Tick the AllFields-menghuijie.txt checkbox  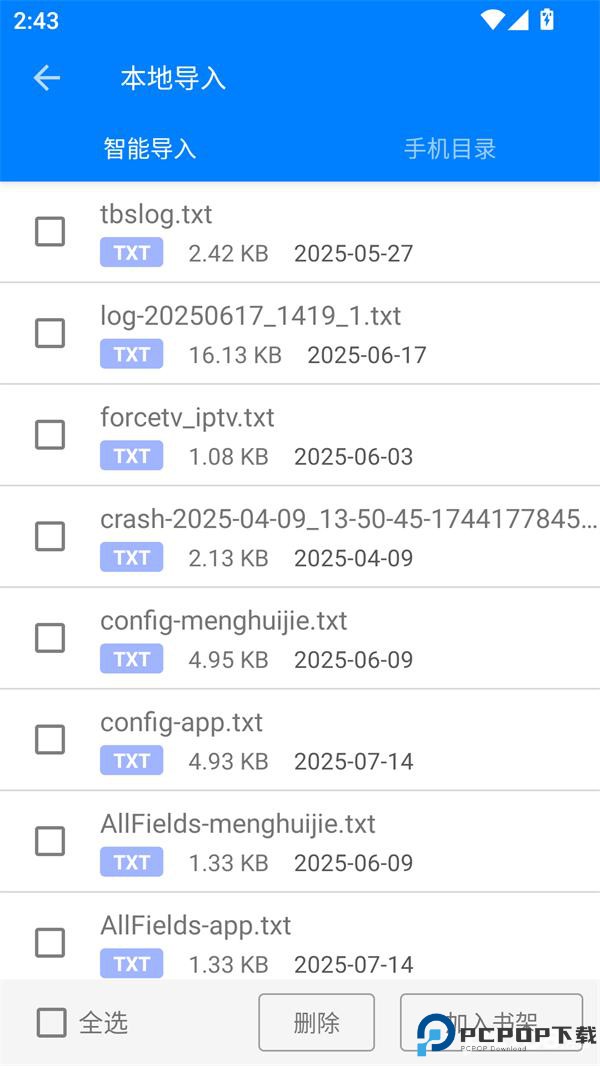click(50, 841)
